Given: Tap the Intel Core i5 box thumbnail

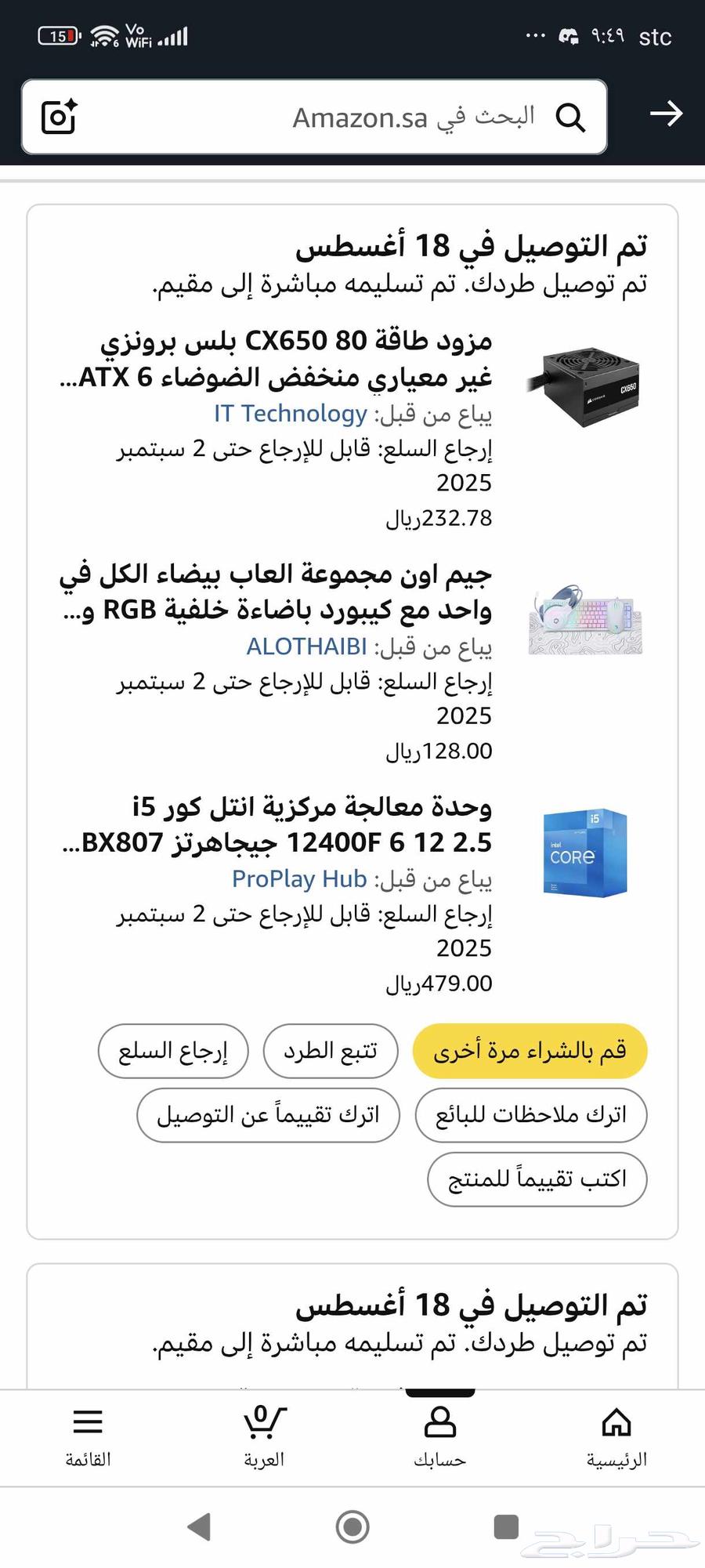Looking at the screenshot, I should (x=584, y=851).
